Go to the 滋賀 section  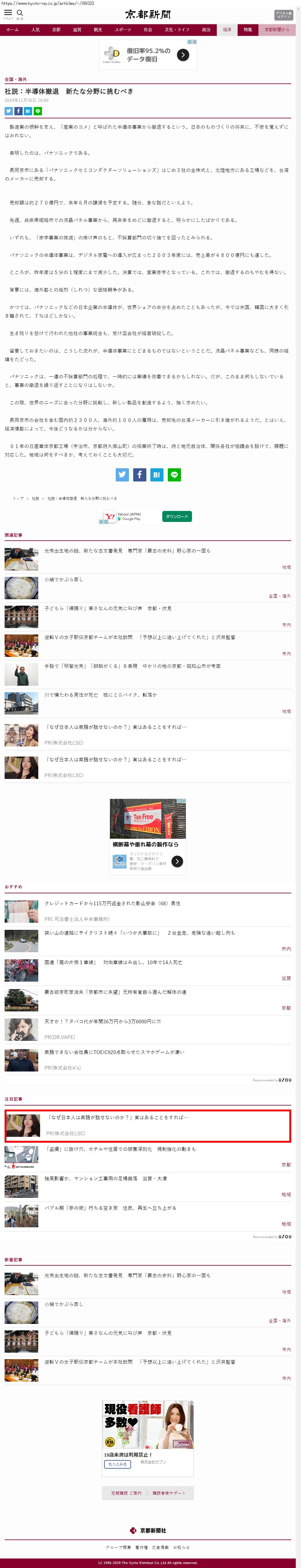click(77, 29)
